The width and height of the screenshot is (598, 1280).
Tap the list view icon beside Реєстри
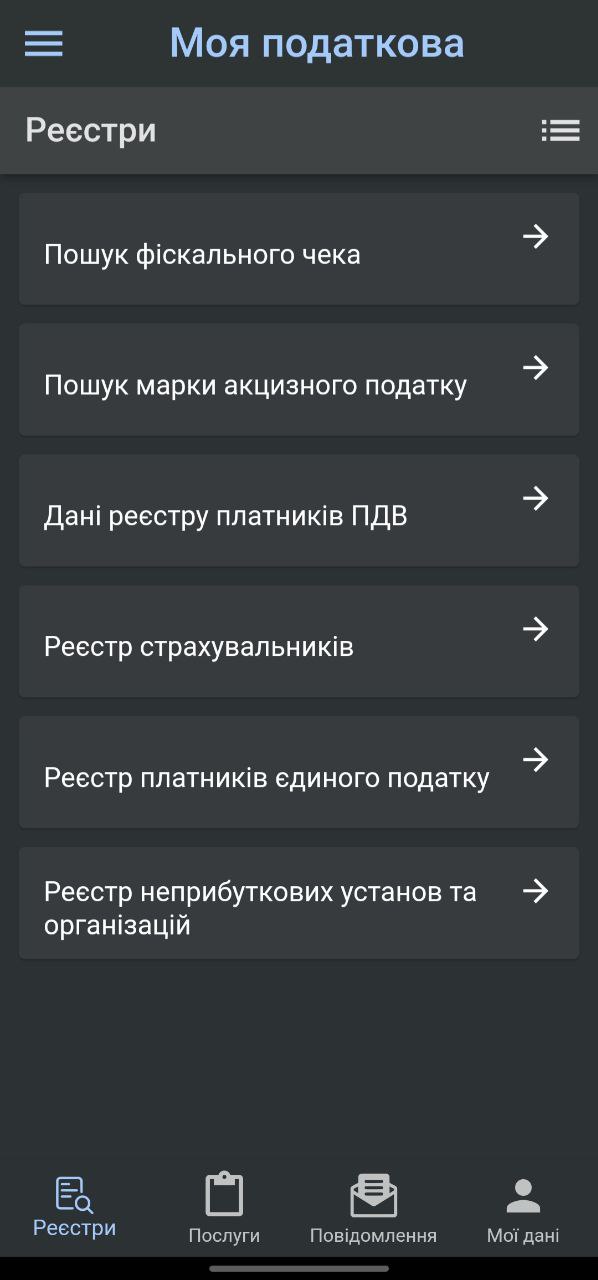pyautogui.click(x=560, y=131)
